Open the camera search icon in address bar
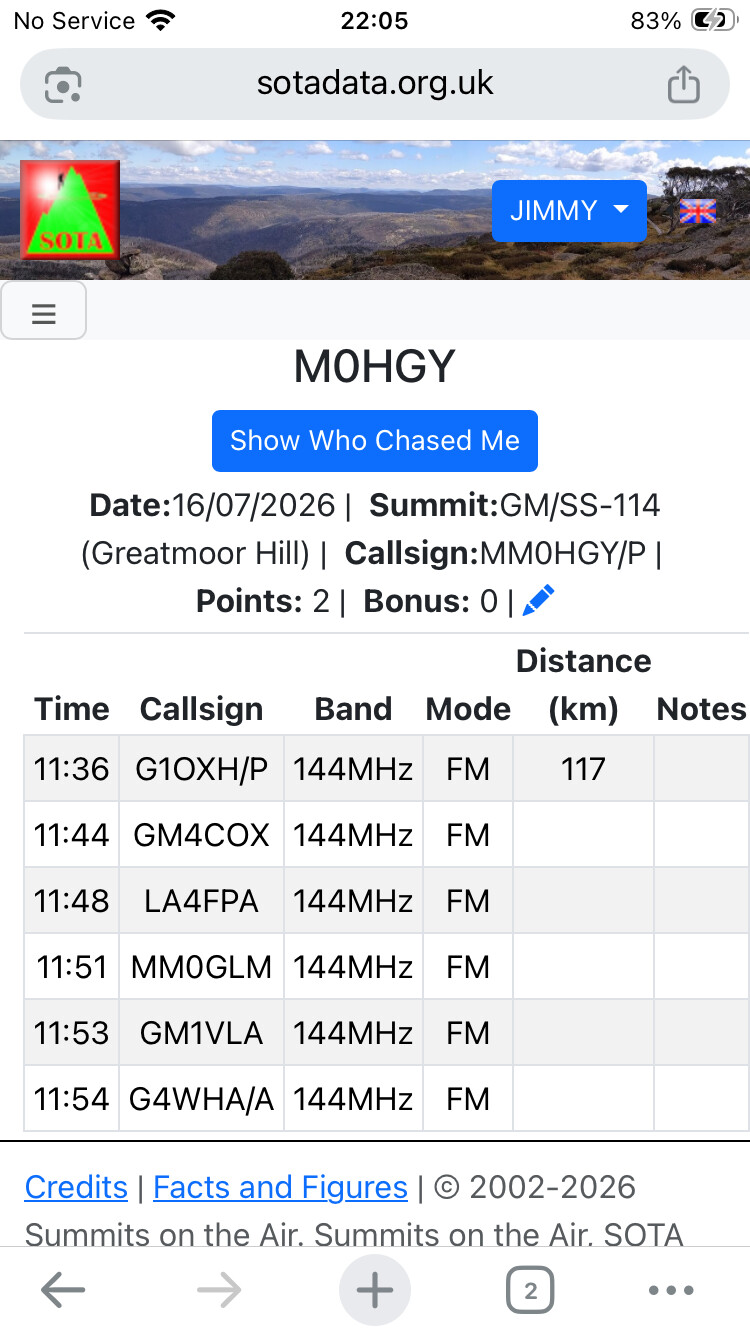The image size is (750, 1334). 63,85
